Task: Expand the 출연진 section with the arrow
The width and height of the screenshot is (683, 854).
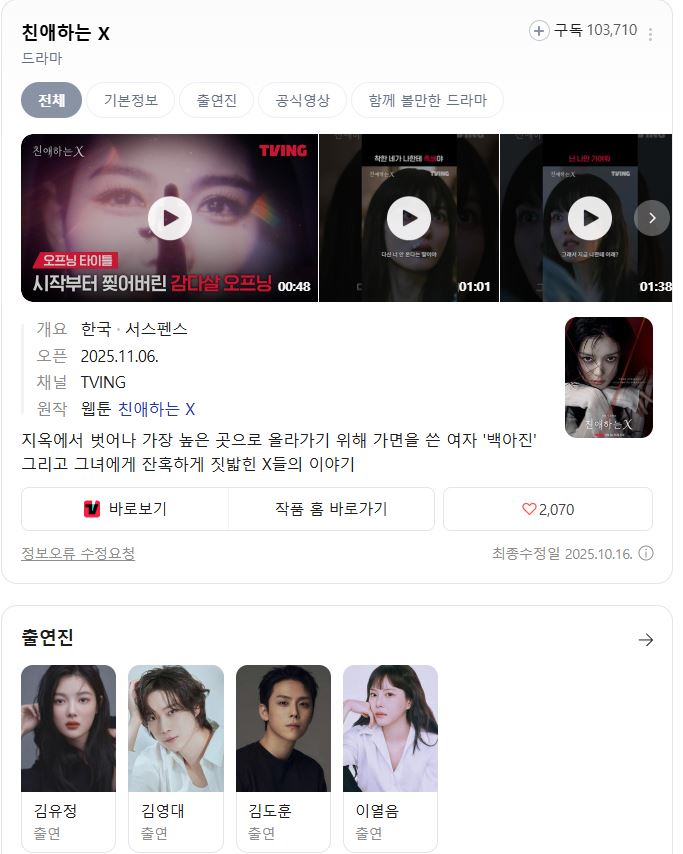Action: [x=645, y=640]
